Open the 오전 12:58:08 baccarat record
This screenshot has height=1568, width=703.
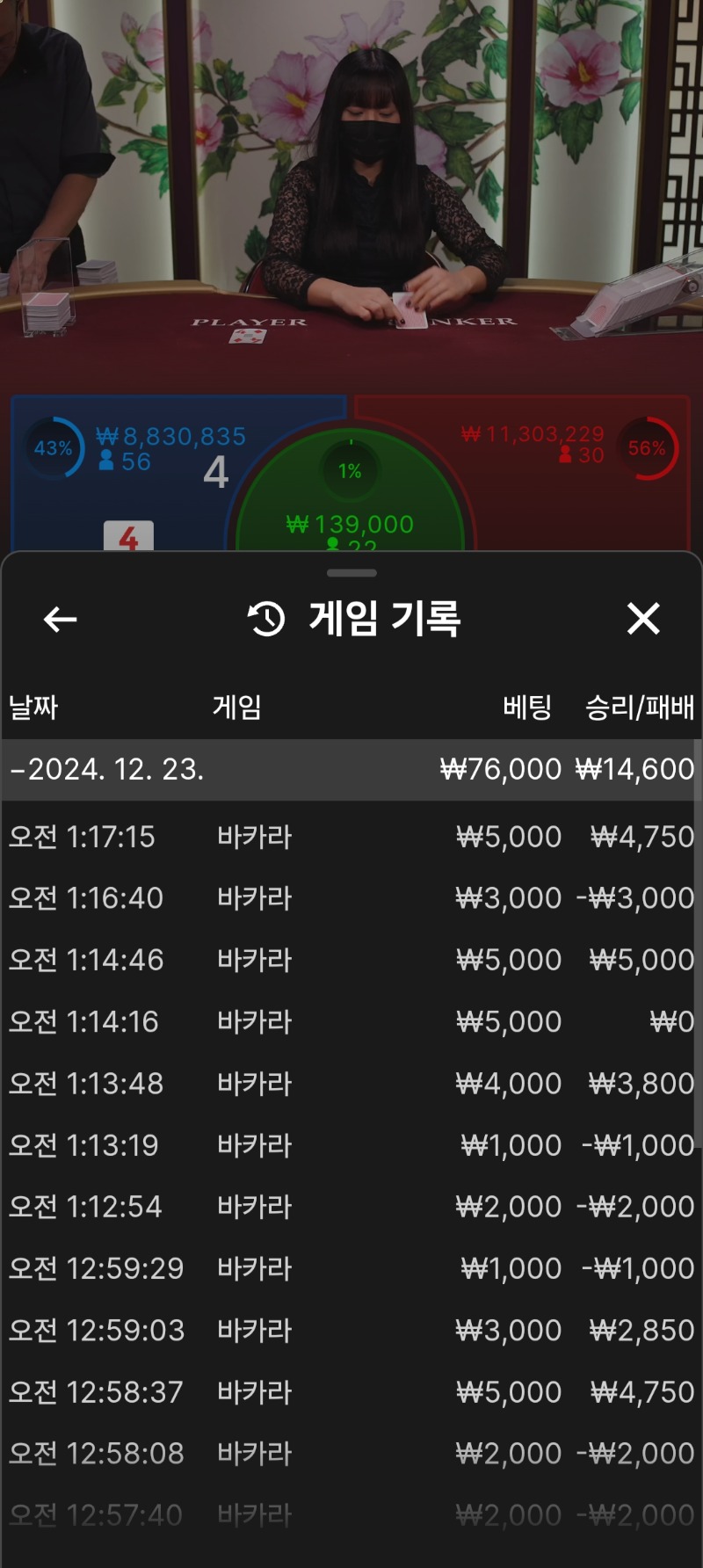pyautogui.click(x=351, y=1454)
